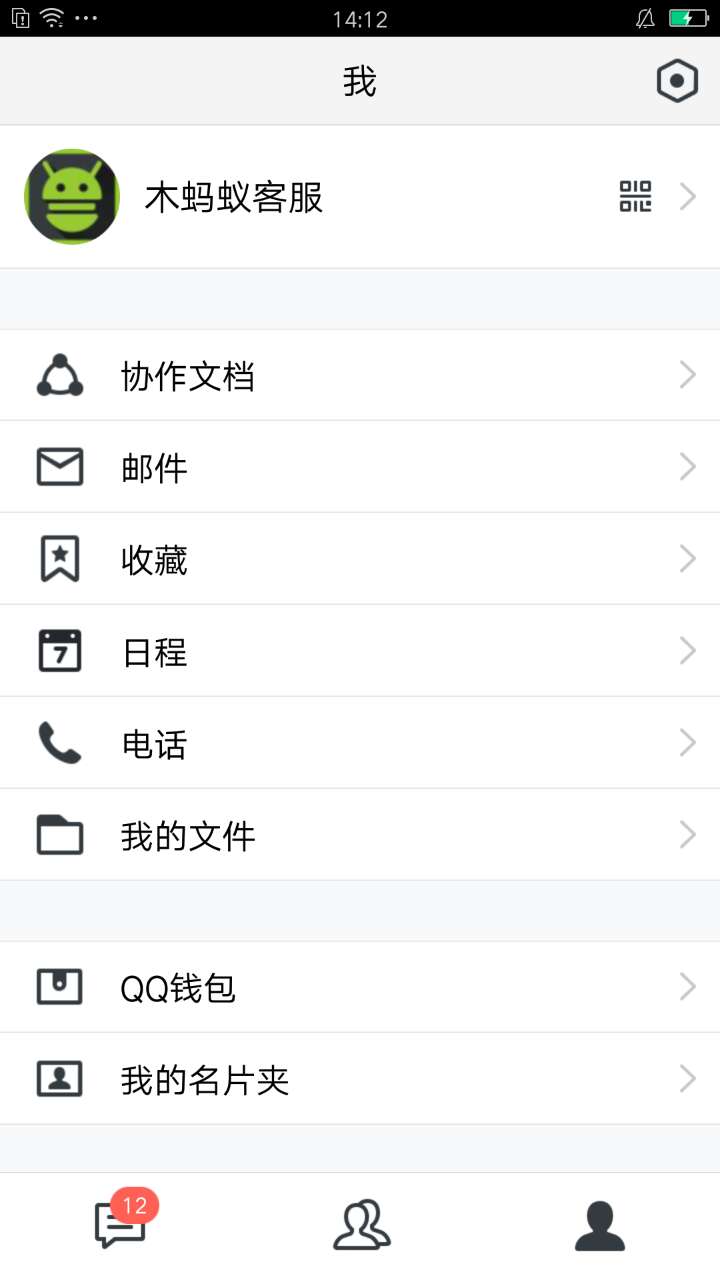Show my QR code

click(x=635, y=197)
